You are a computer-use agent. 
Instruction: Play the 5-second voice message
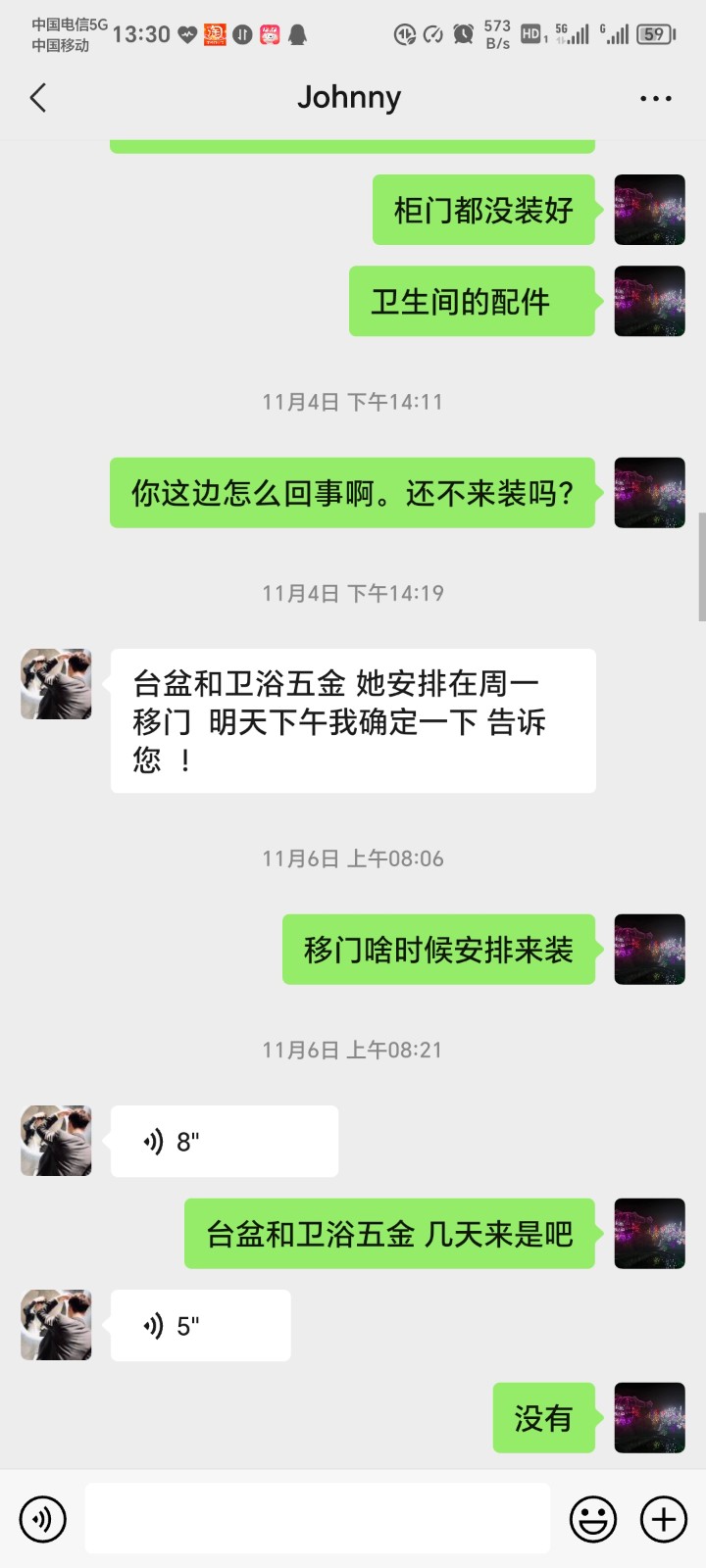(200, 1325)
